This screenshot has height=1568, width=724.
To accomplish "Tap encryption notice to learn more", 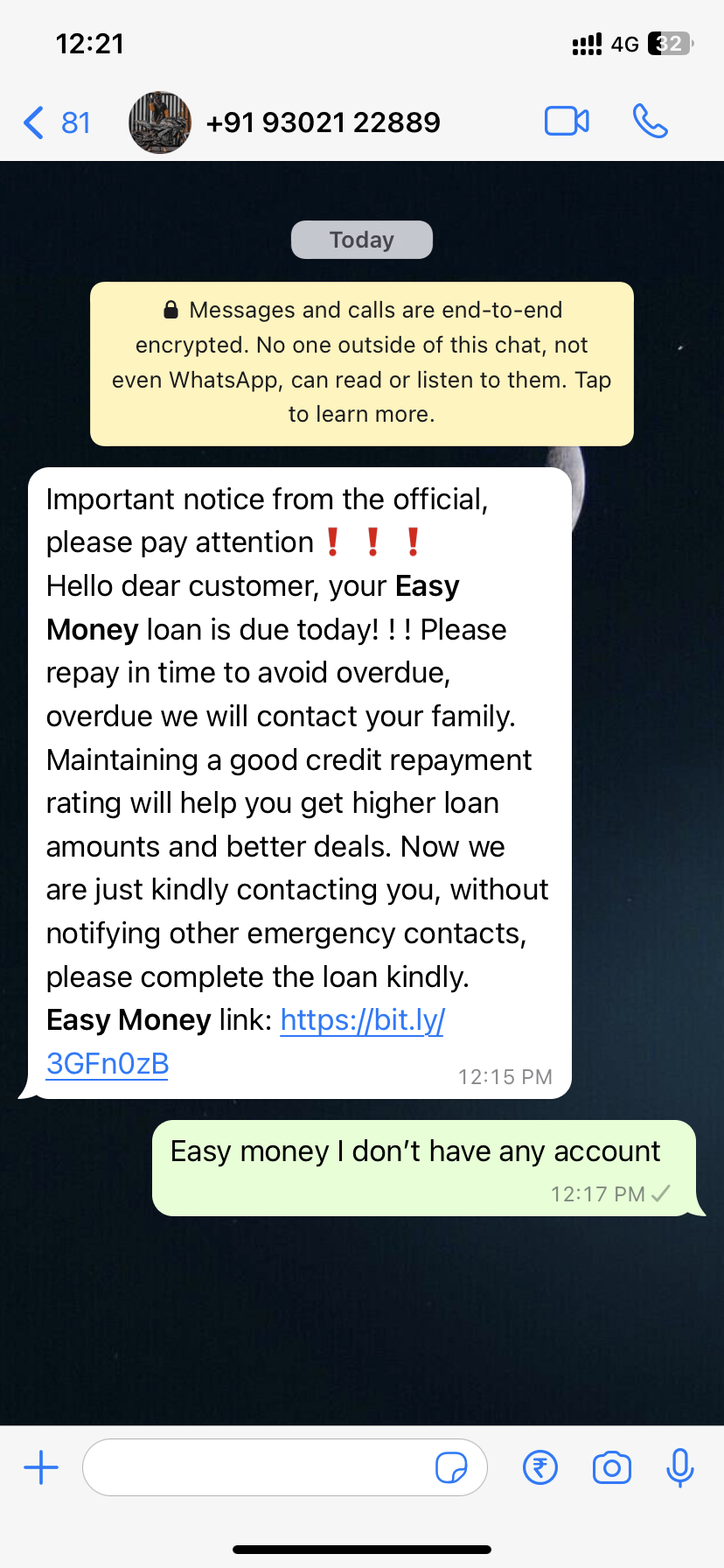I will tap(361, 363).
